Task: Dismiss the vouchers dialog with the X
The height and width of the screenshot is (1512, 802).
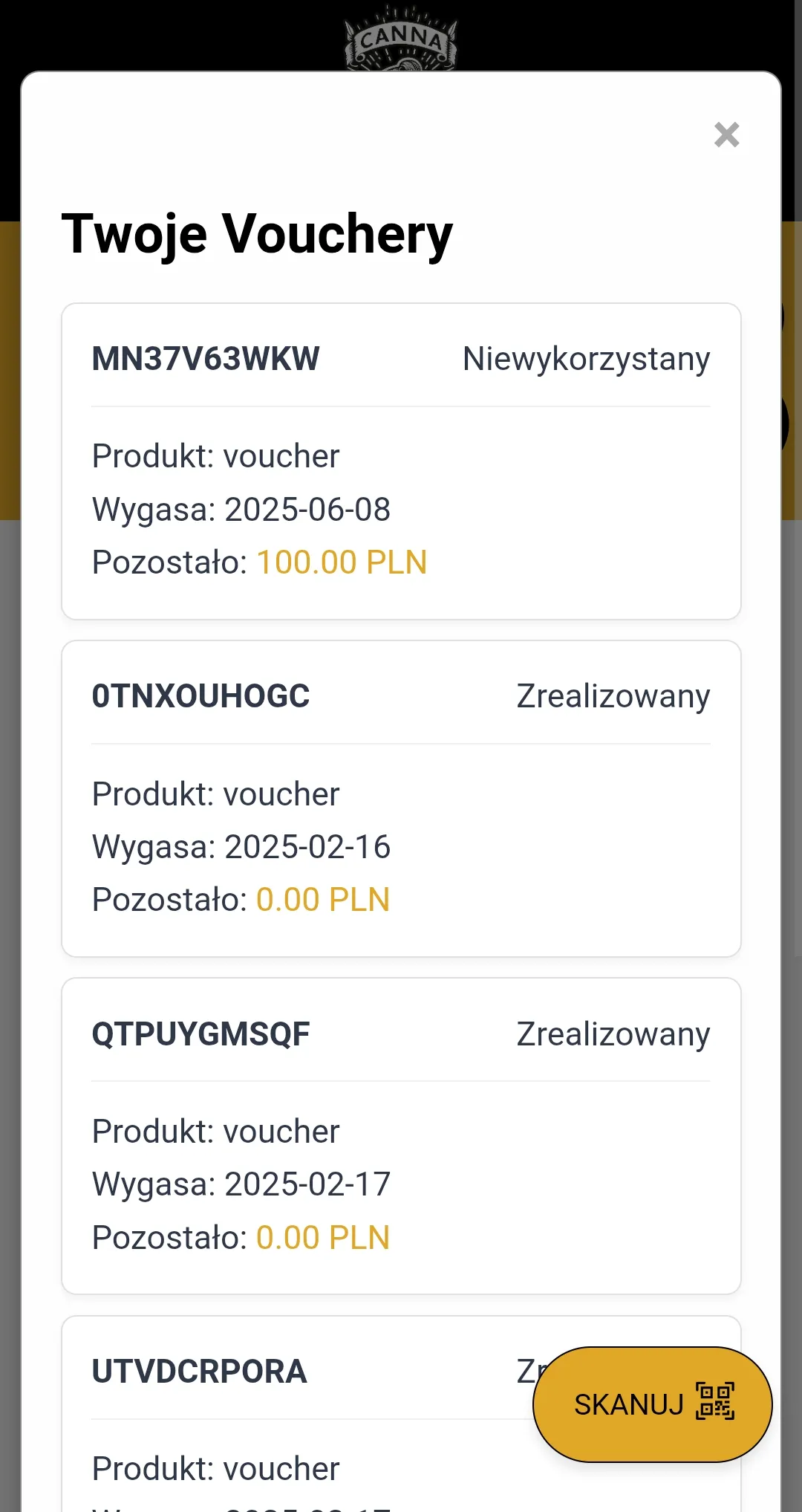Action: pyautogui.click(x=726, y=134)
